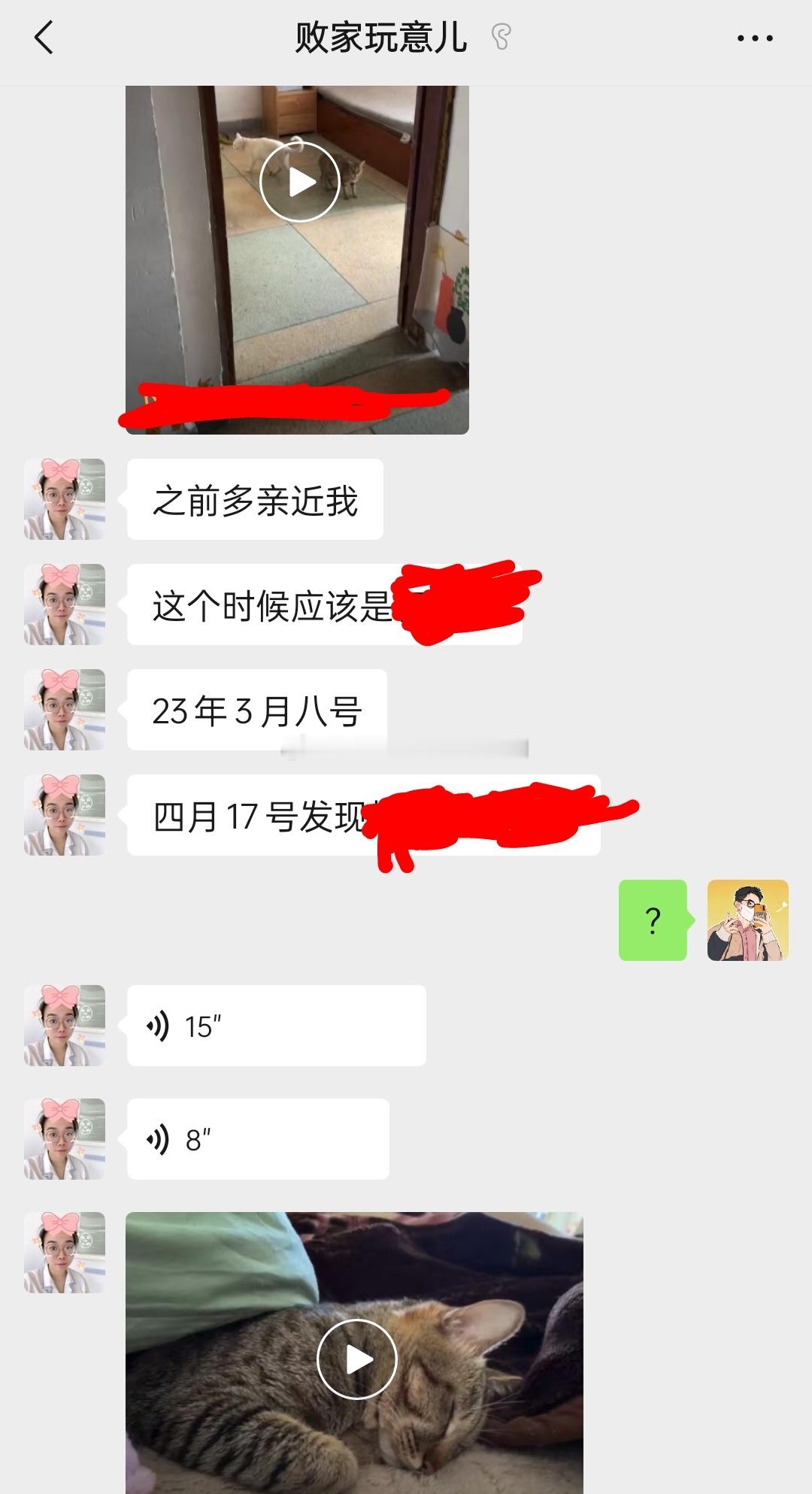This screenshot has height=1494, width=812.
Task: Open chat info from title 败家玩意儿
Action: [380, 37]
